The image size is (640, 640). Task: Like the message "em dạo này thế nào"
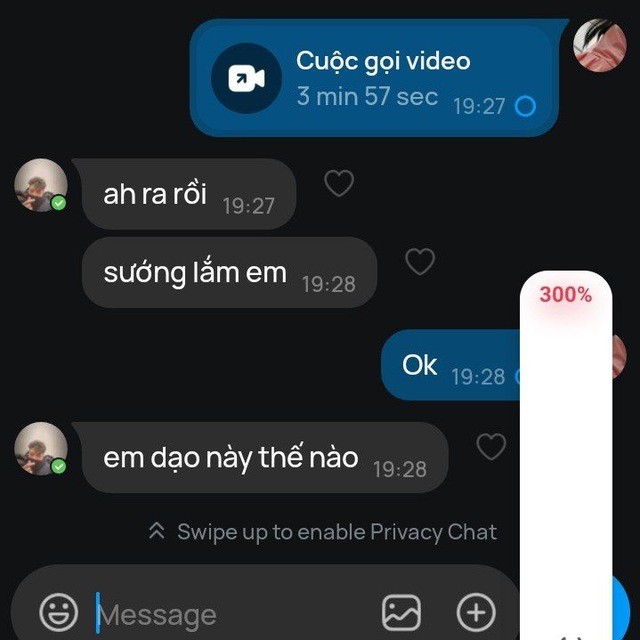pos(490,446)
